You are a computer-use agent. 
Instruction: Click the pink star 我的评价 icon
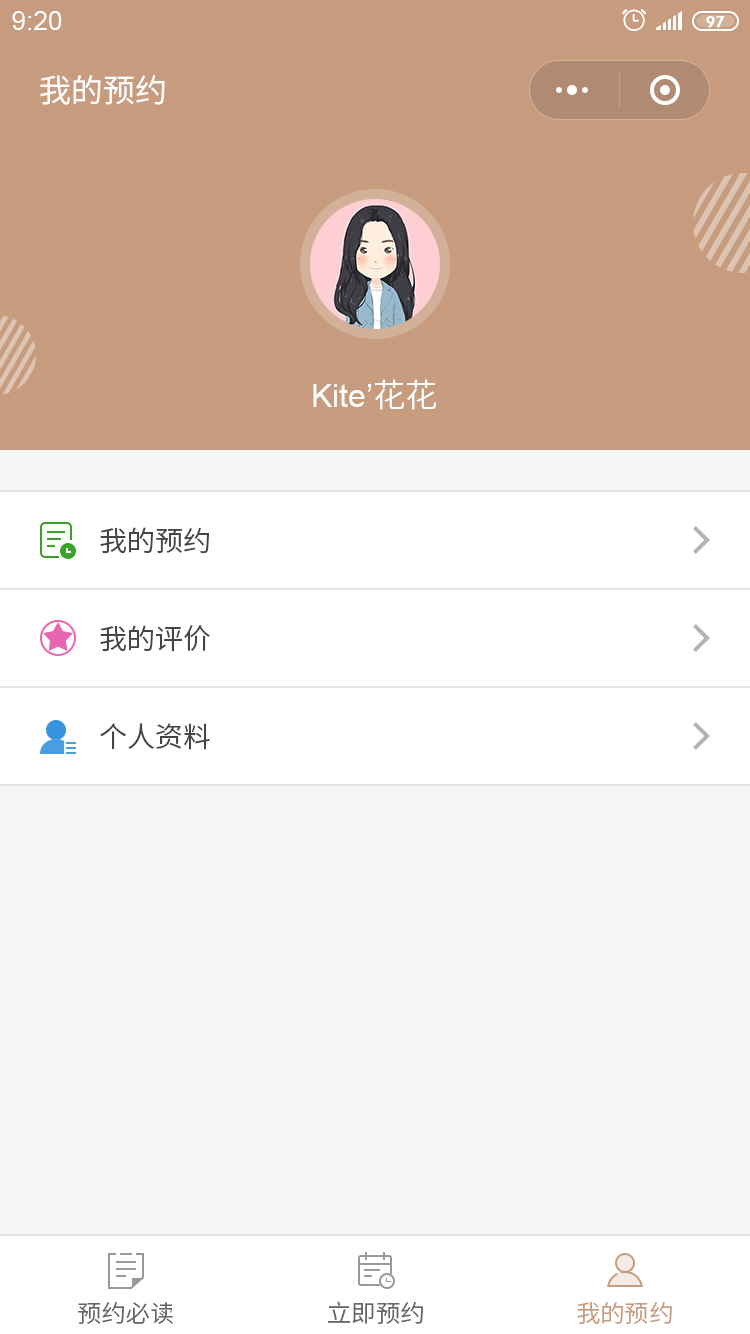(x=57, y=638)
